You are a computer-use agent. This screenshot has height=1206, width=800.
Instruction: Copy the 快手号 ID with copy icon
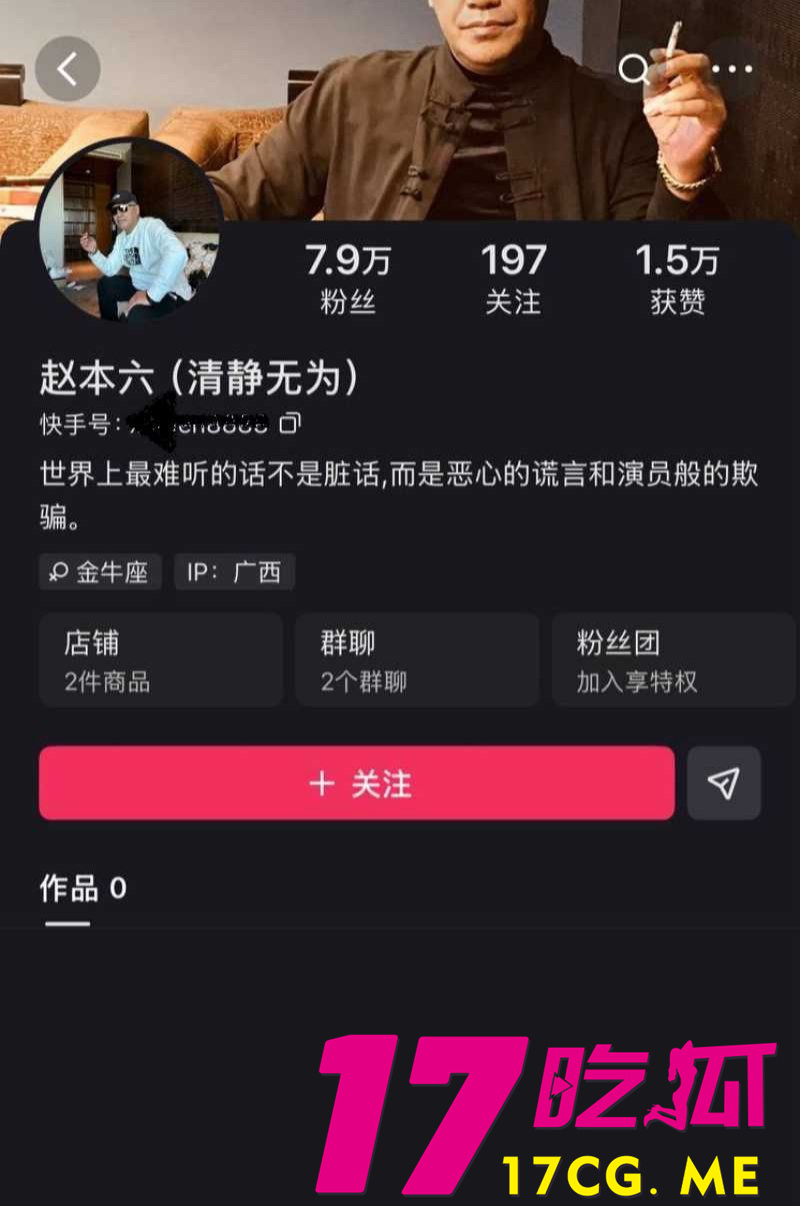coord(289,423)
